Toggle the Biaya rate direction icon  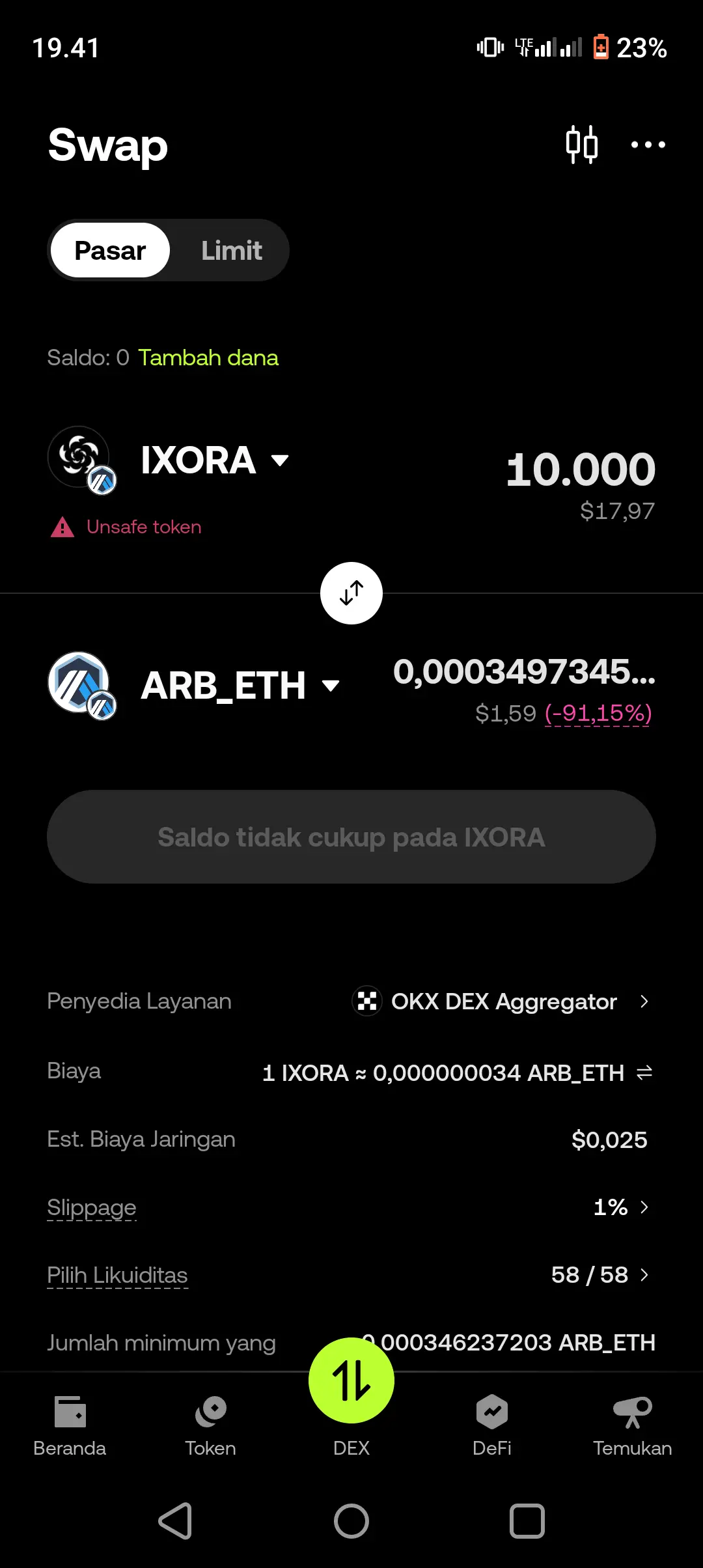644,1072
